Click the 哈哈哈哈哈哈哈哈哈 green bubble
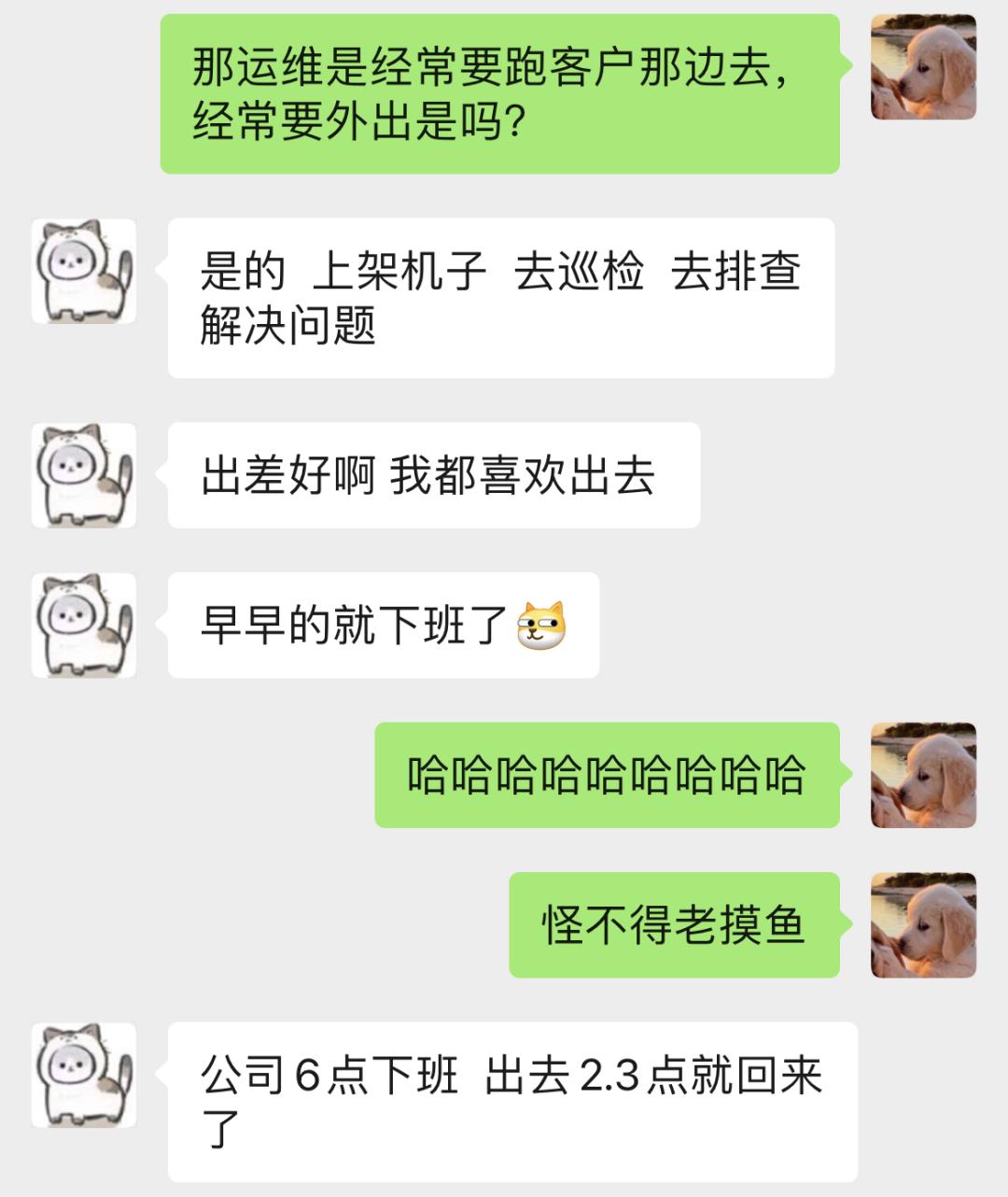Screen dimensions: 1008x1197 point(611,773)
